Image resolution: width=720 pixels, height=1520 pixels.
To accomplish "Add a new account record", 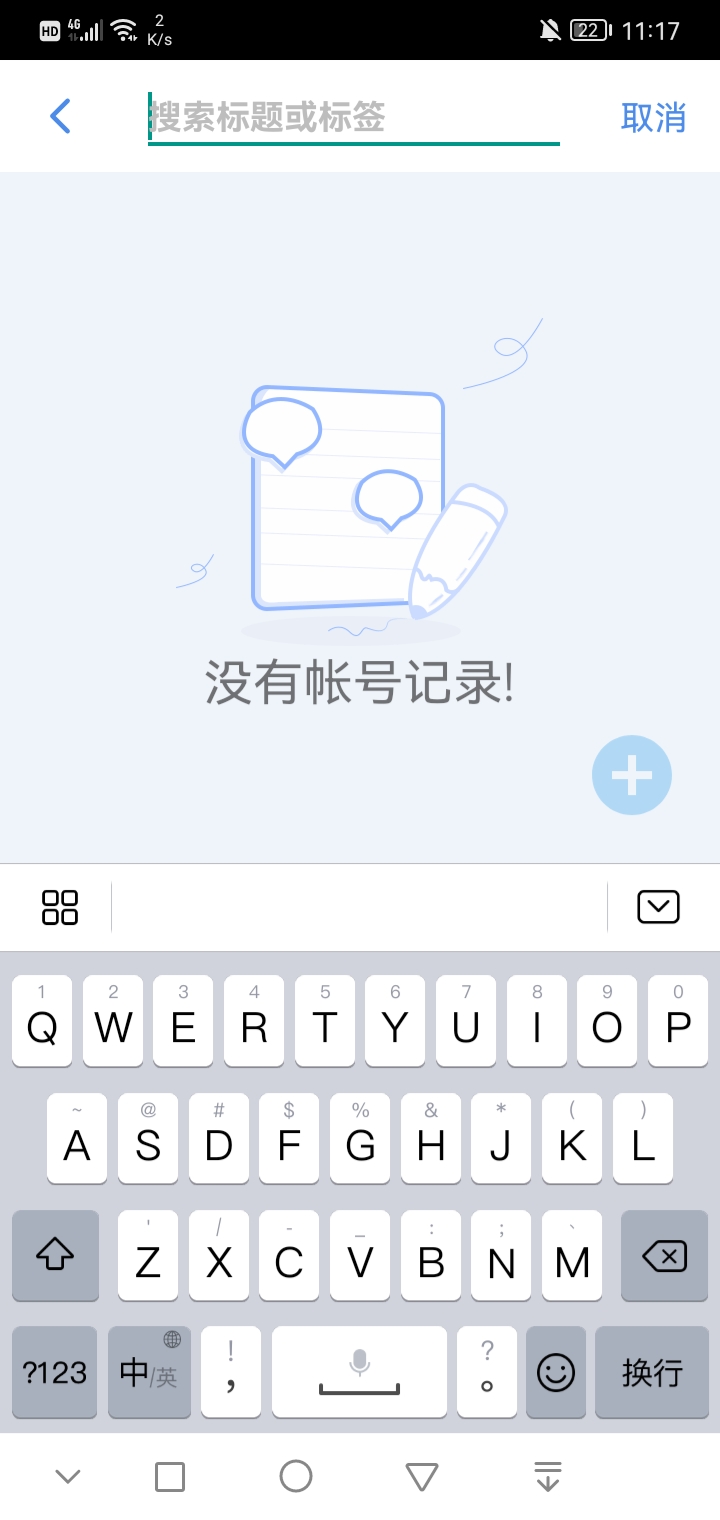I will [631, 775].
